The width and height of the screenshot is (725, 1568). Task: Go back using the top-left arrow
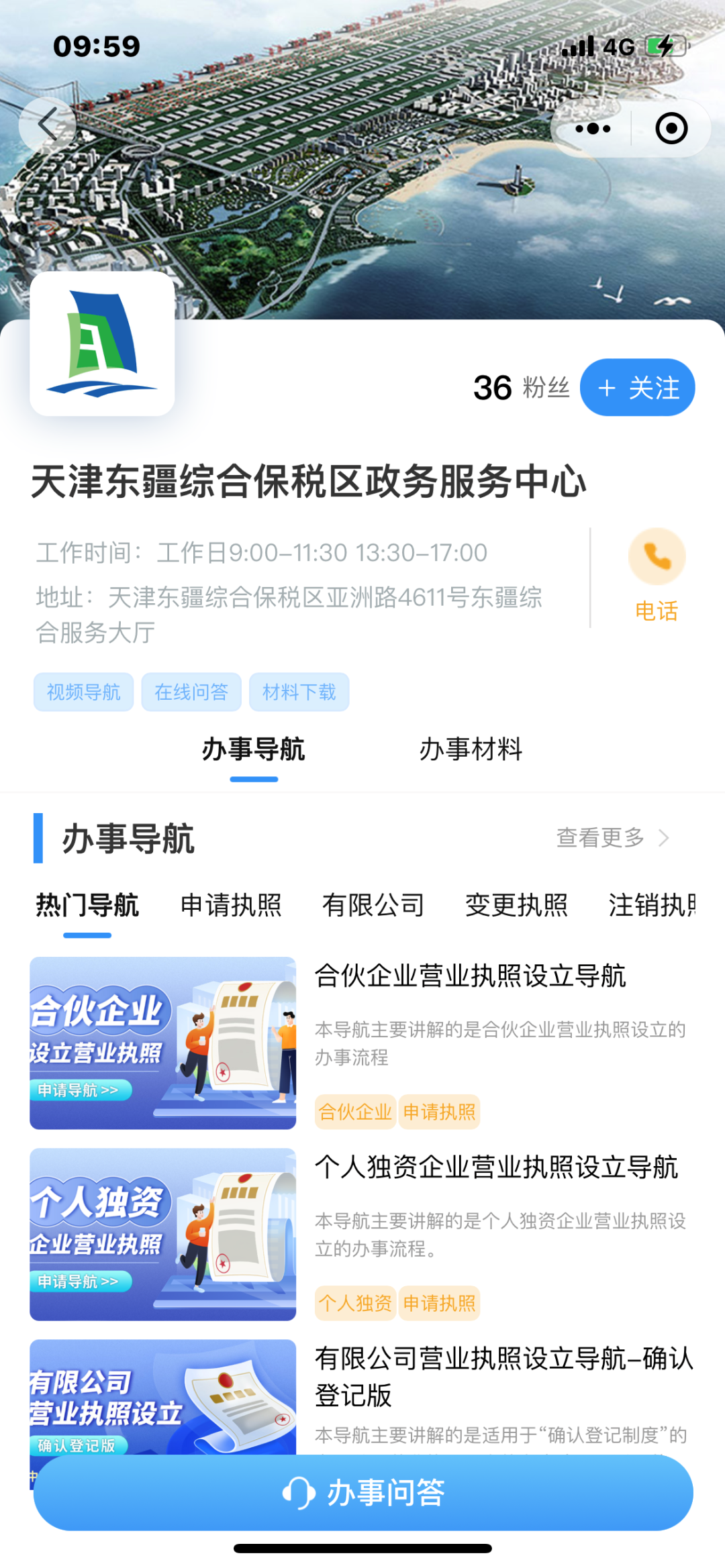[x=48, y=125]
